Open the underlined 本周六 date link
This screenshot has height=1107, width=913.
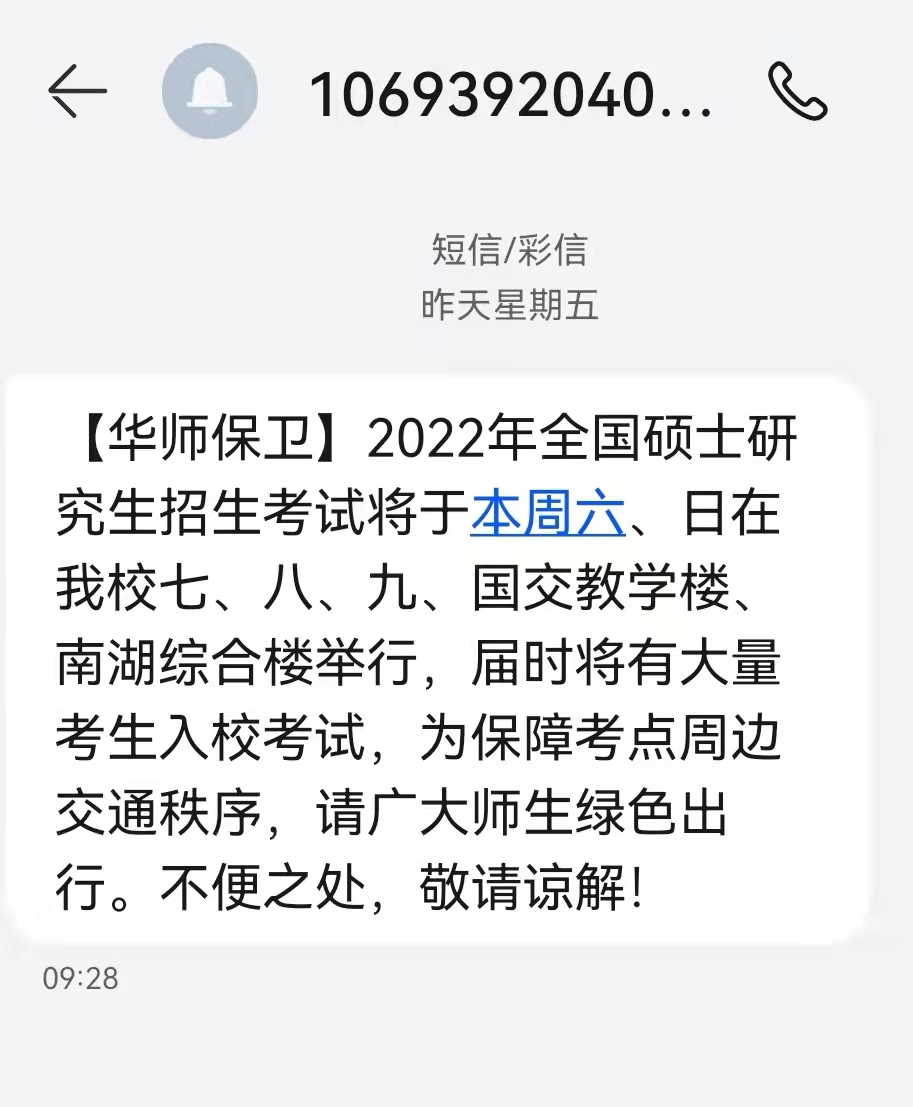(x=547, y=515)
